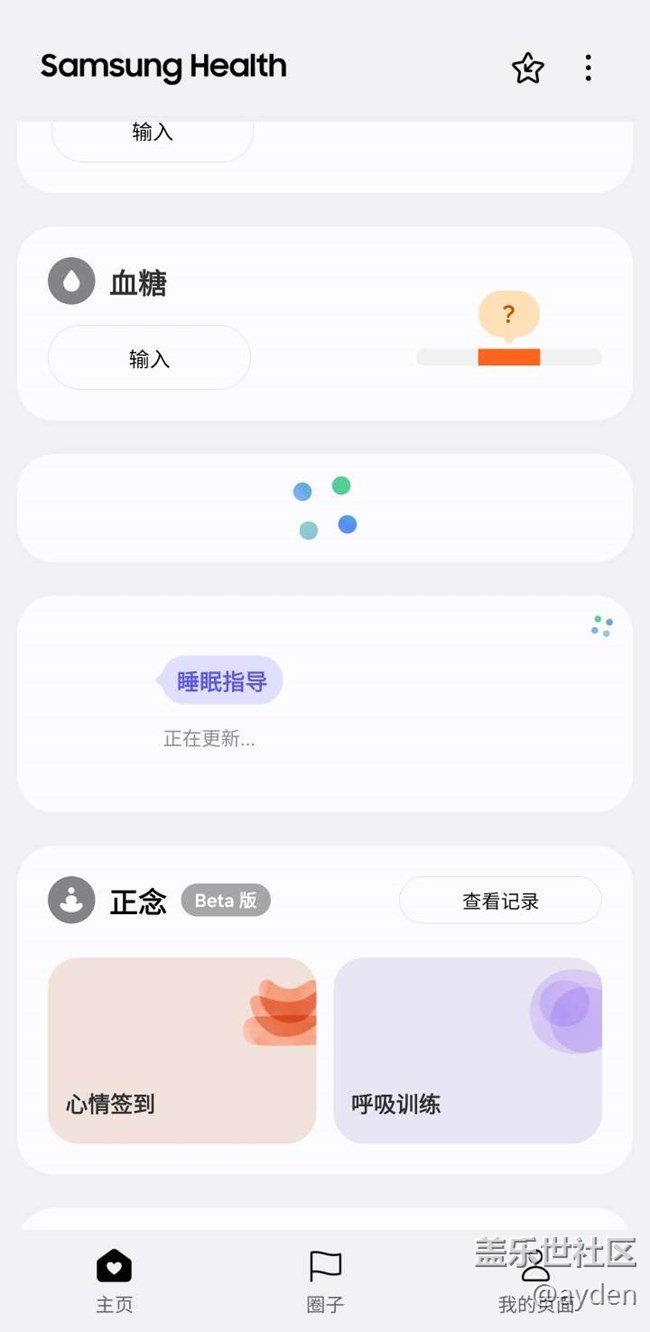Tap 输入 button in the 血糖 card
Screen dimensions: 650x1332
pos(149,358)
